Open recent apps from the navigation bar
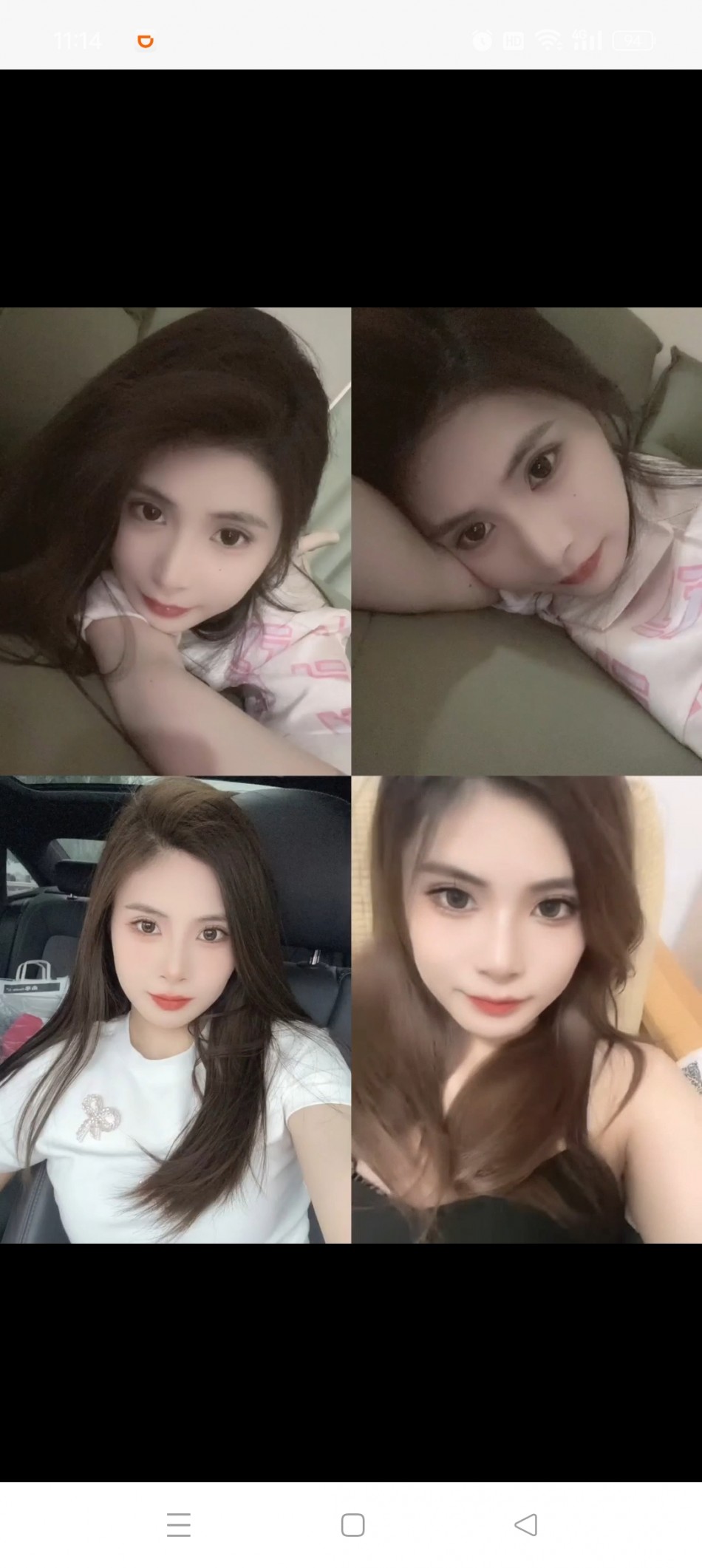 (x=179, y=1524)
